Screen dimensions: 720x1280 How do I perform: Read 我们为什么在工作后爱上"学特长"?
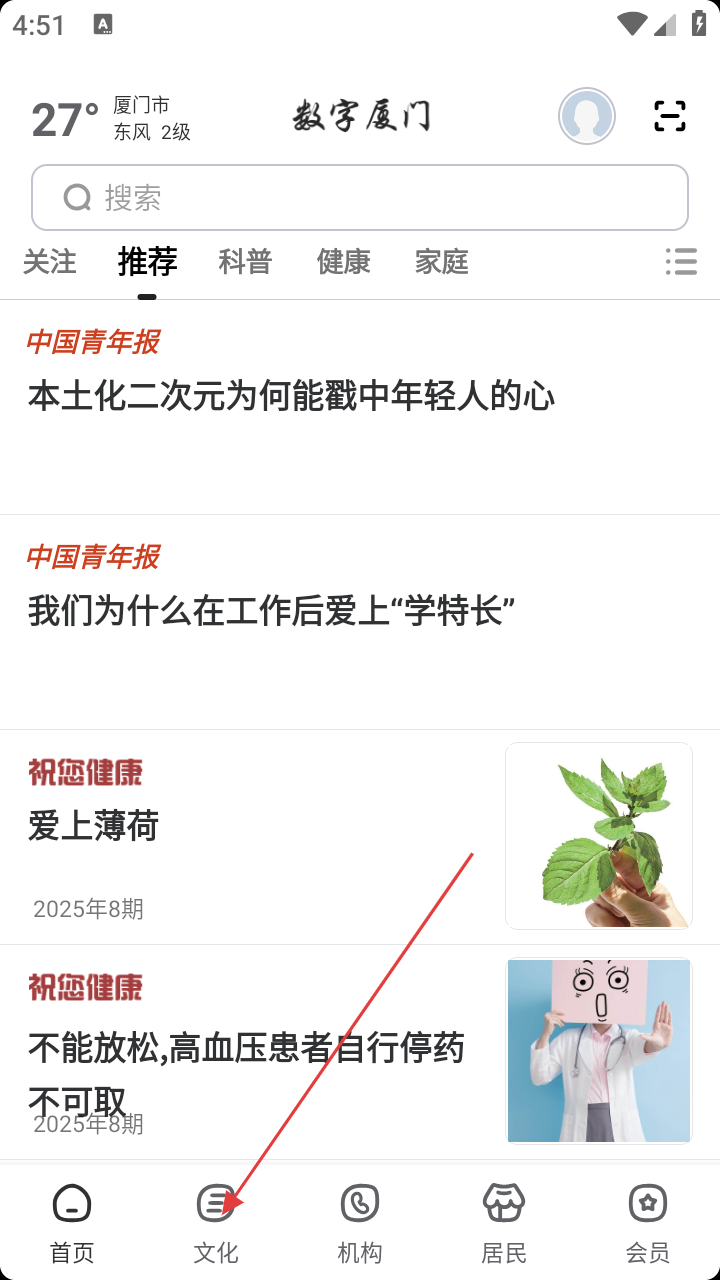[x=271, y=611]
